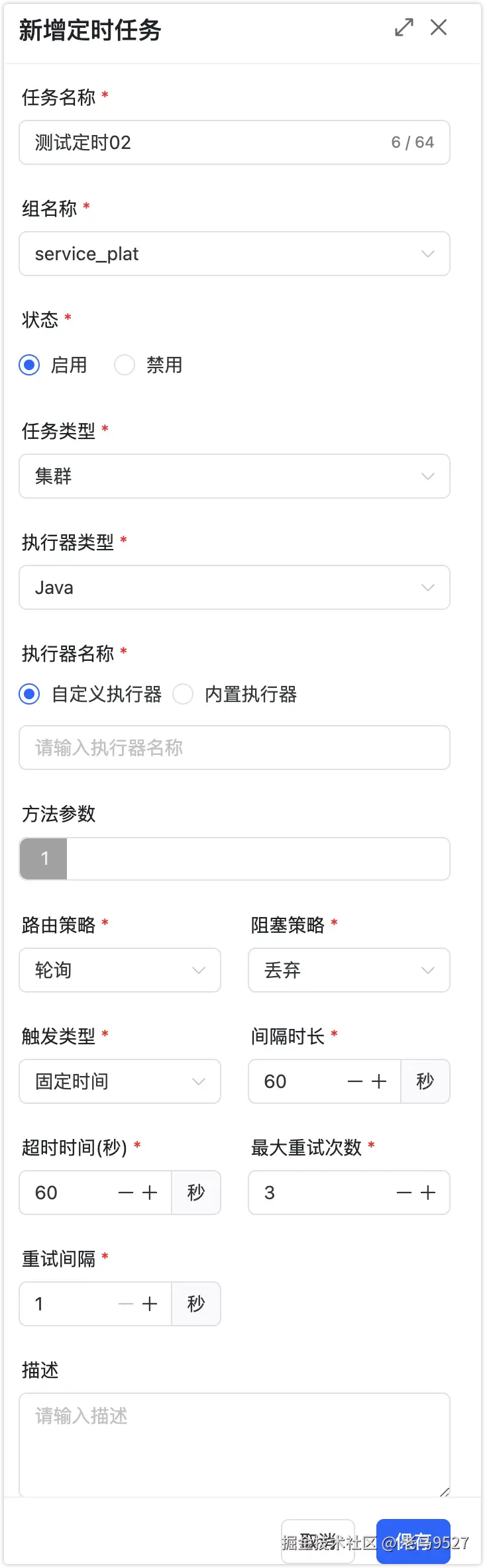Close the 新增定时任务 dialog
This screenshot has height=1568, width=485.
[439, 28]
